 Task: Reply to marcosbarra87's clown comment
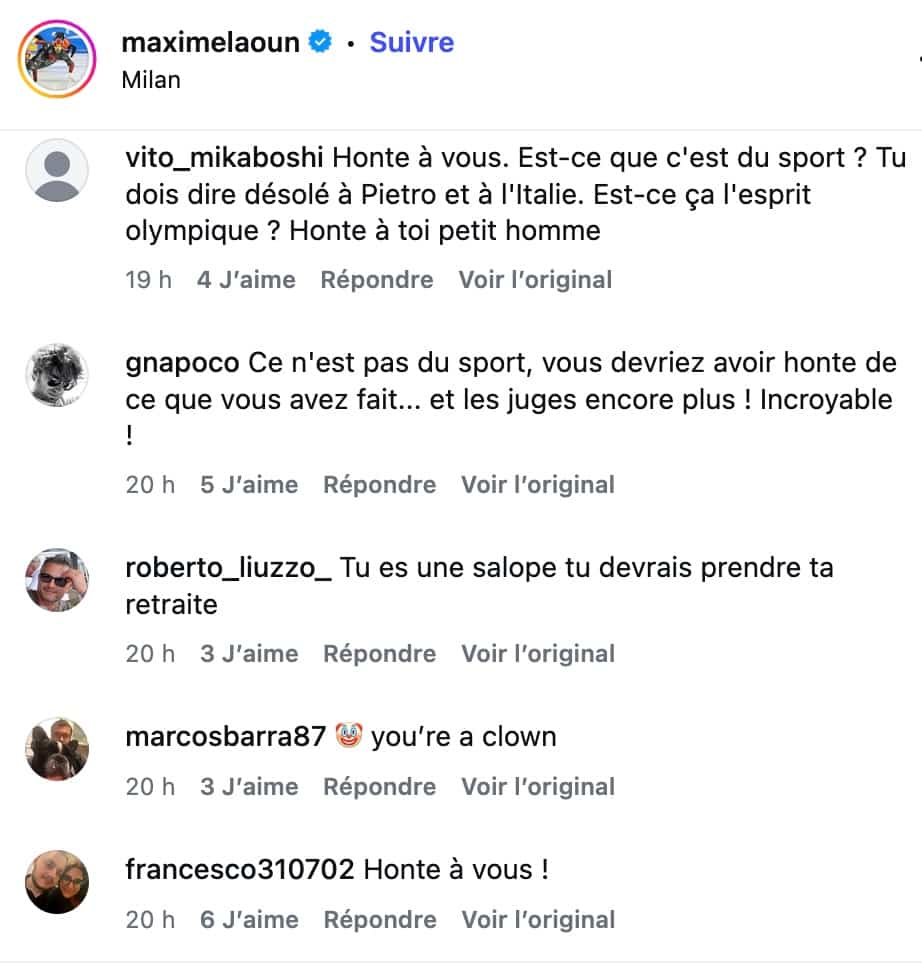pyautogui.click(x=380, y=787)
